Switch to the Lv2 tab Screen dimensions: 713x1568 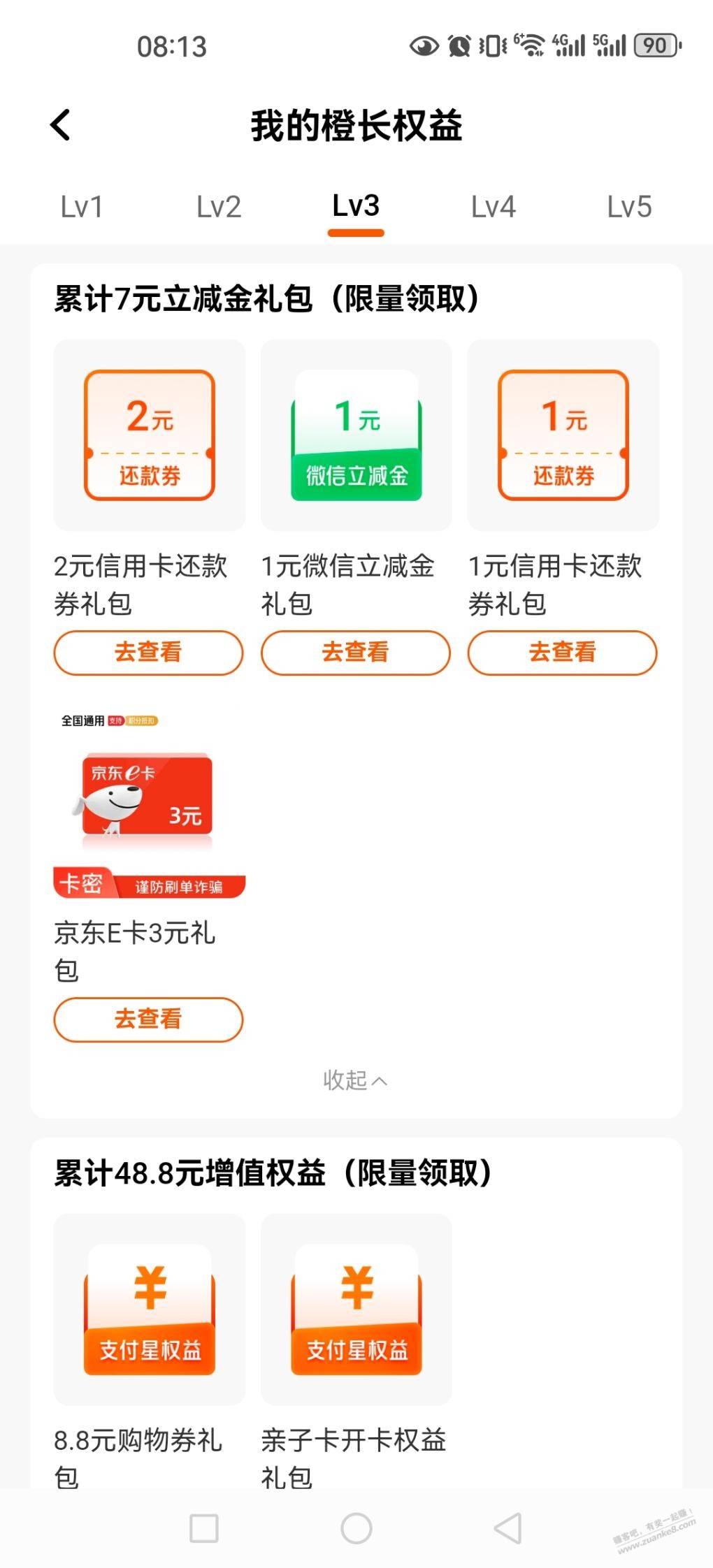tap(219, 207)
